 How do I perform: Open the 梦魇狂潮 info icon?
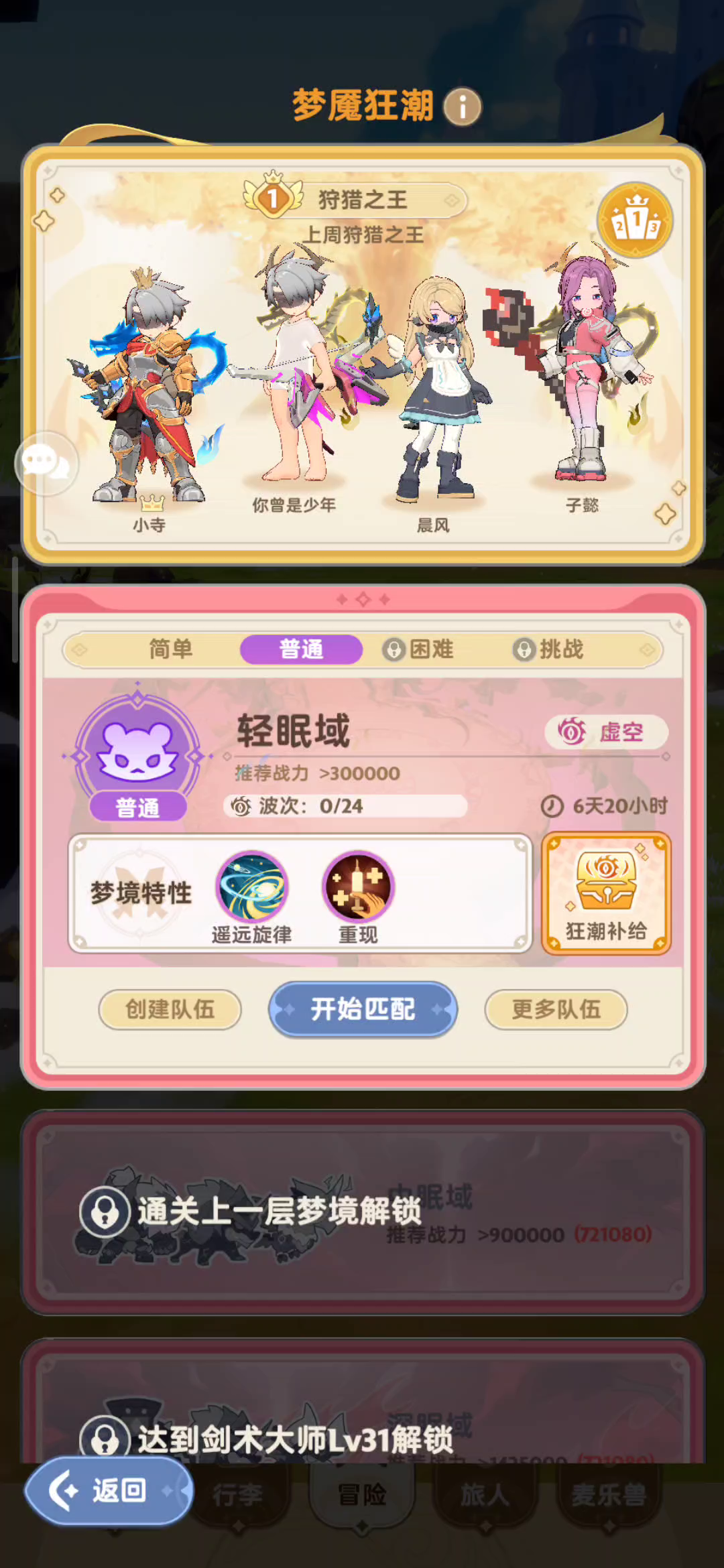[x=463, y=107]
